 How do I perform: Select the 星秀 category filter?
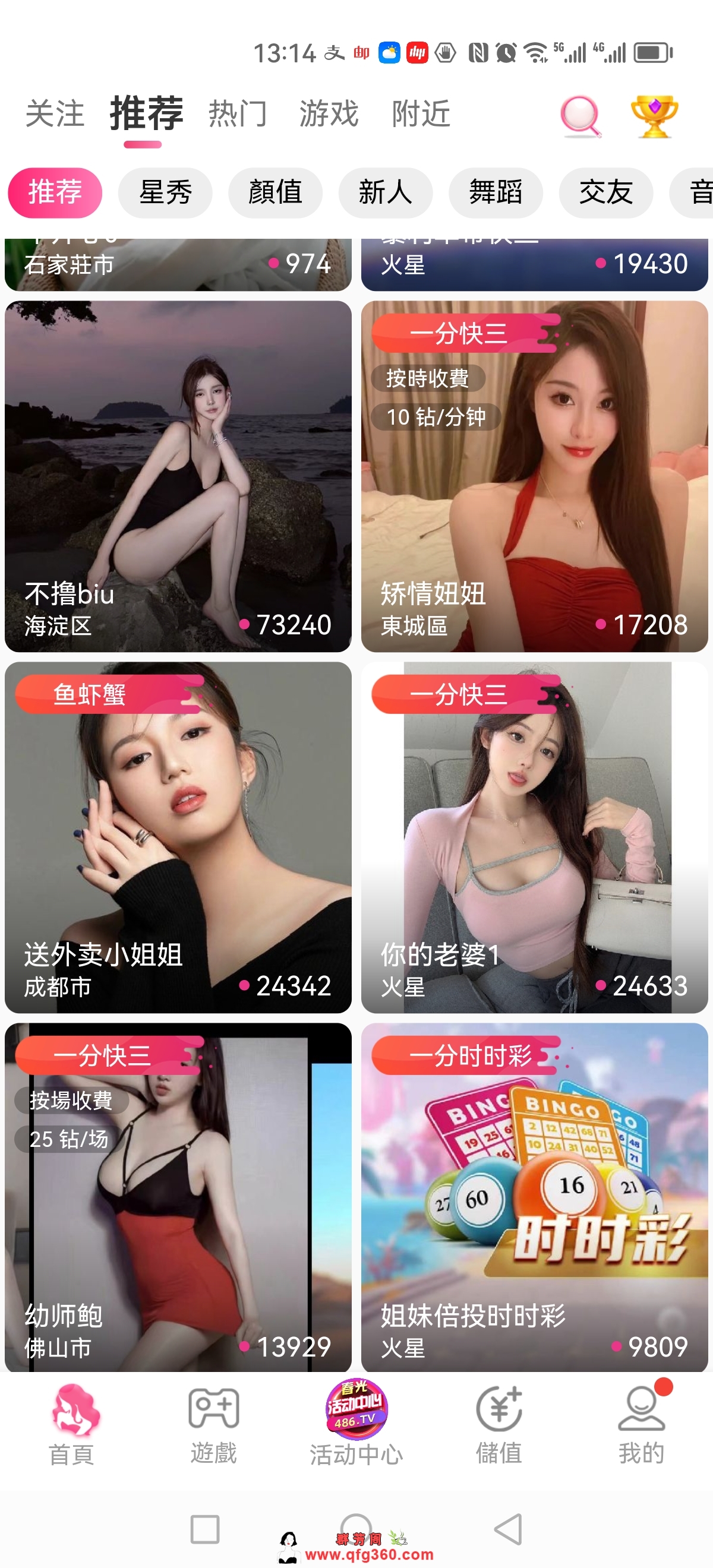[x=165, y=193]
